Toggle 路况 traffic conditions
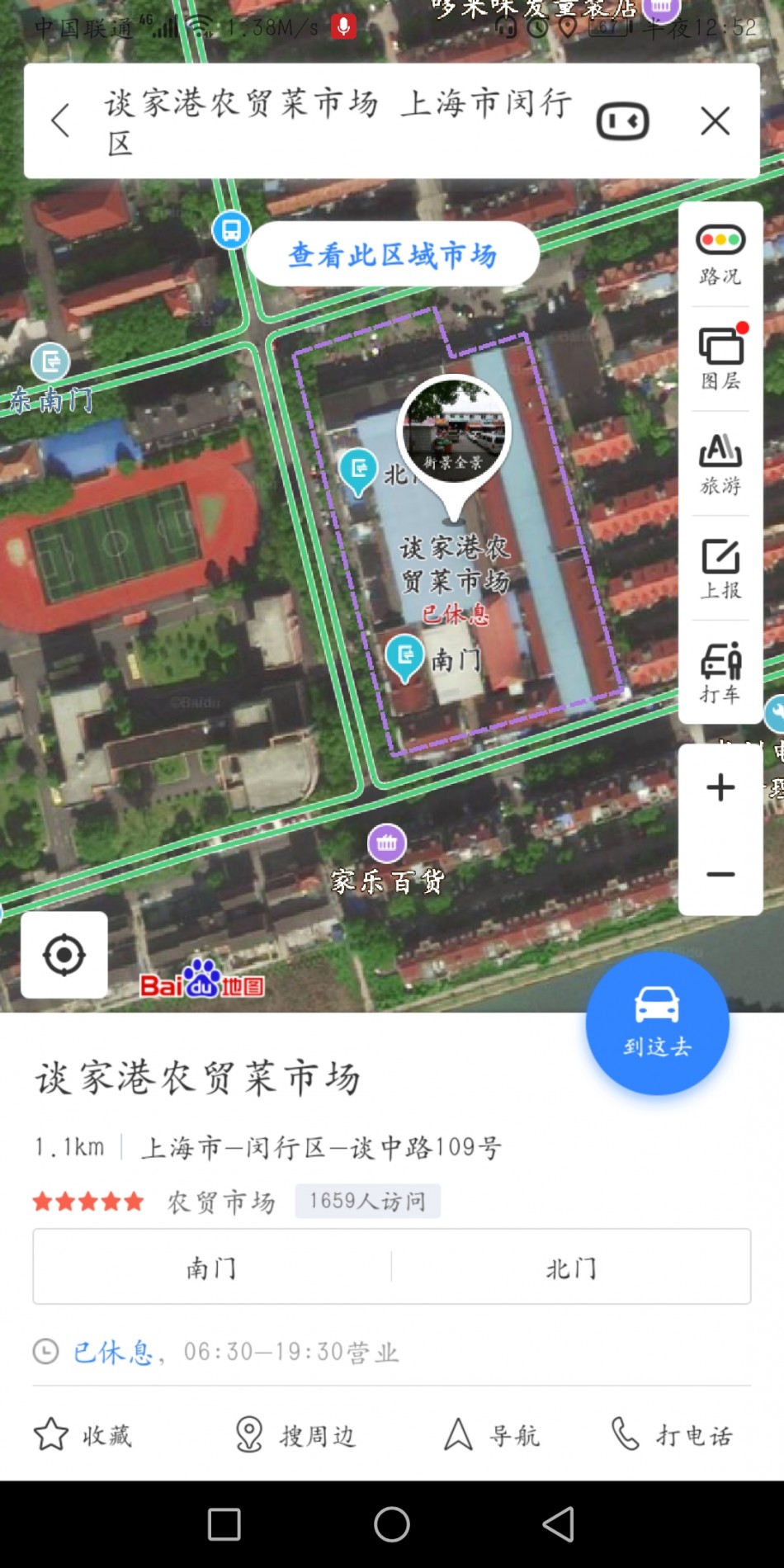784x1568 pixels. point(720,255)
